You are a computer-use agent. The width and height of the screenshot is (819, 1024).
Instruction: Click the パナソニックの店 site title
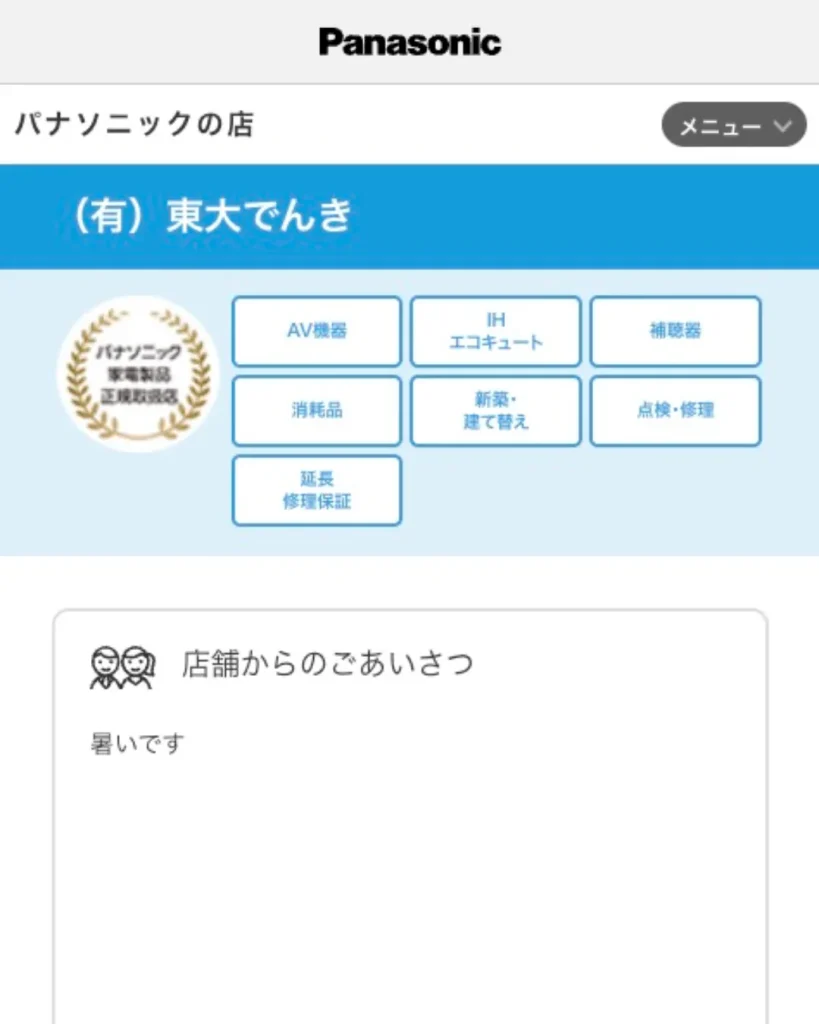tap(135, 125)
